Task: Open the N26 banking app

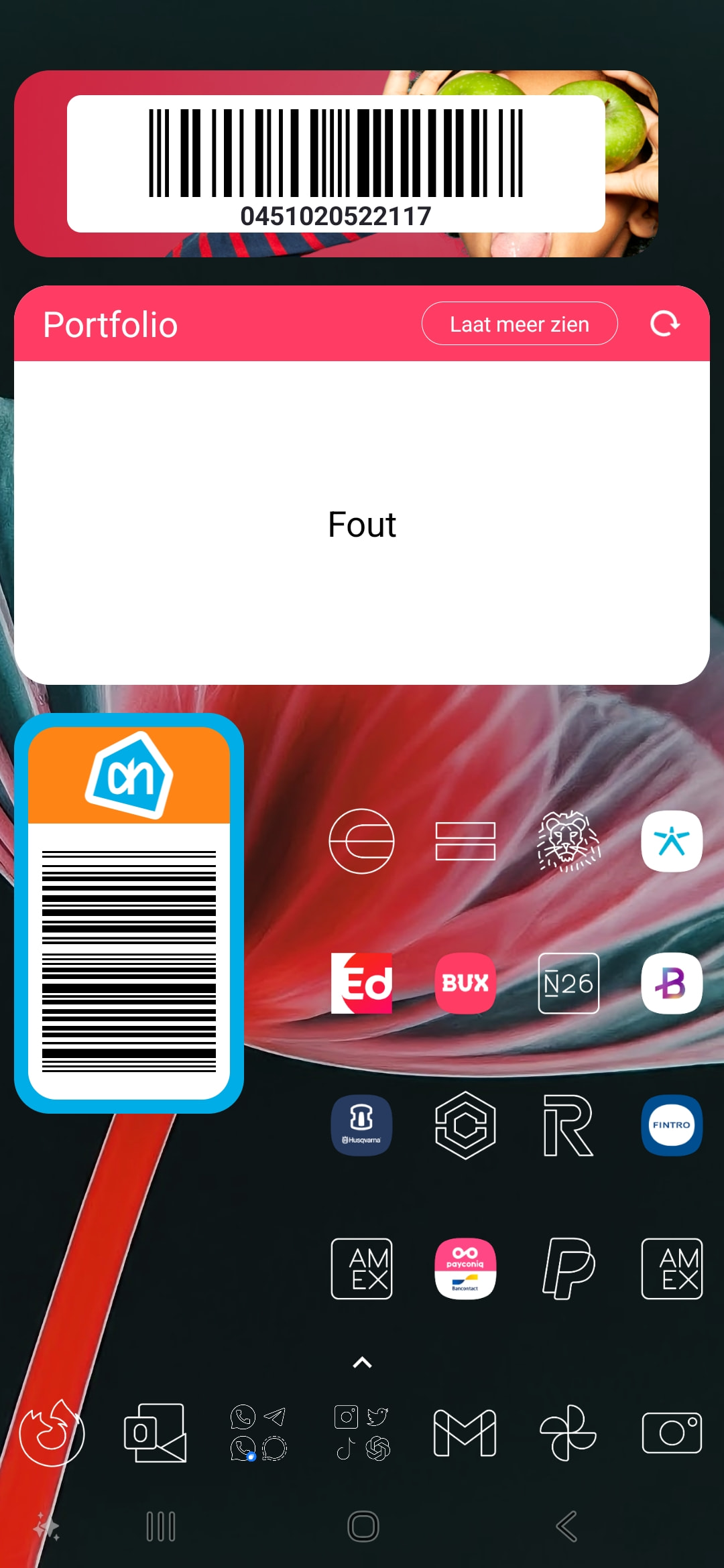Action: tap(568, 983)
